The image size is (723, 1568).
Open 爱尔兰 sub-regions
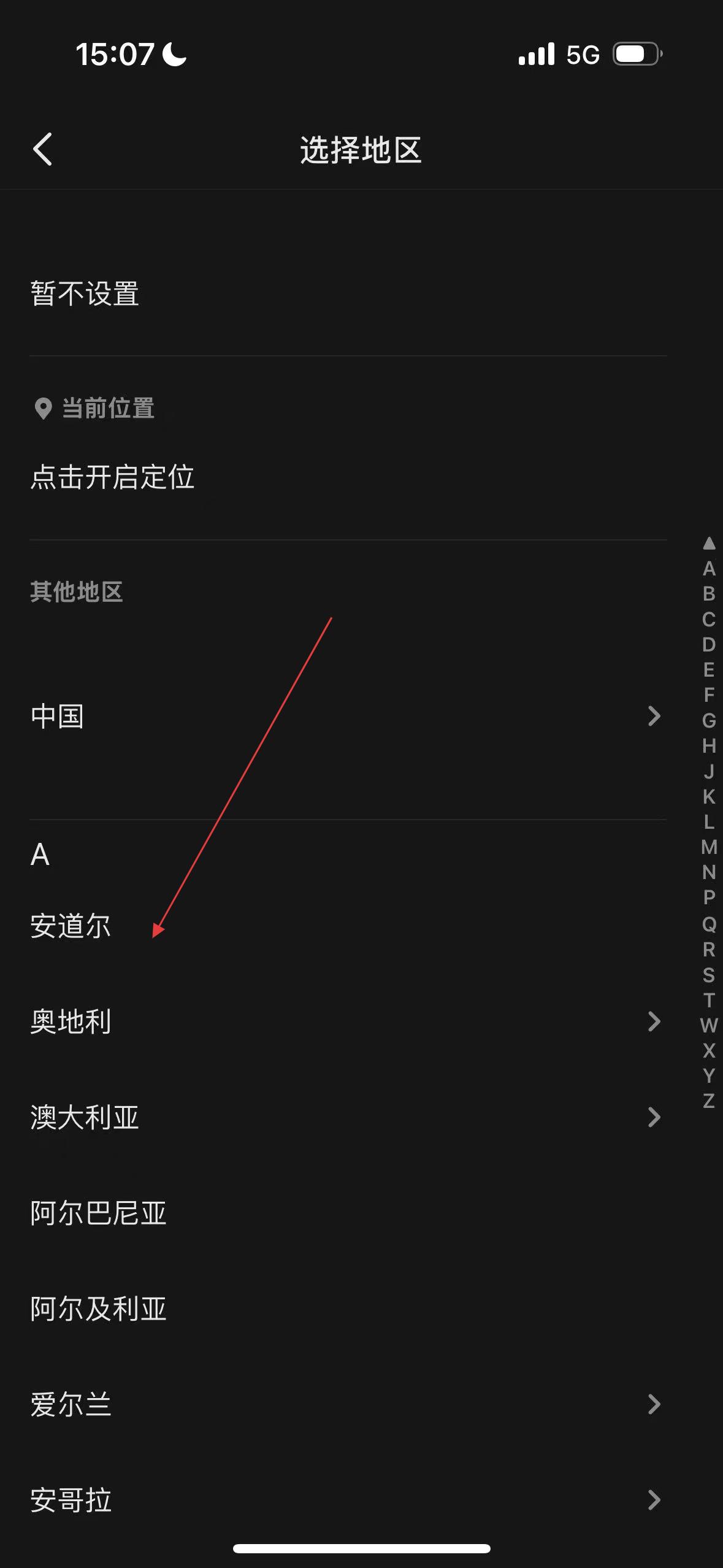[348, 1404]
